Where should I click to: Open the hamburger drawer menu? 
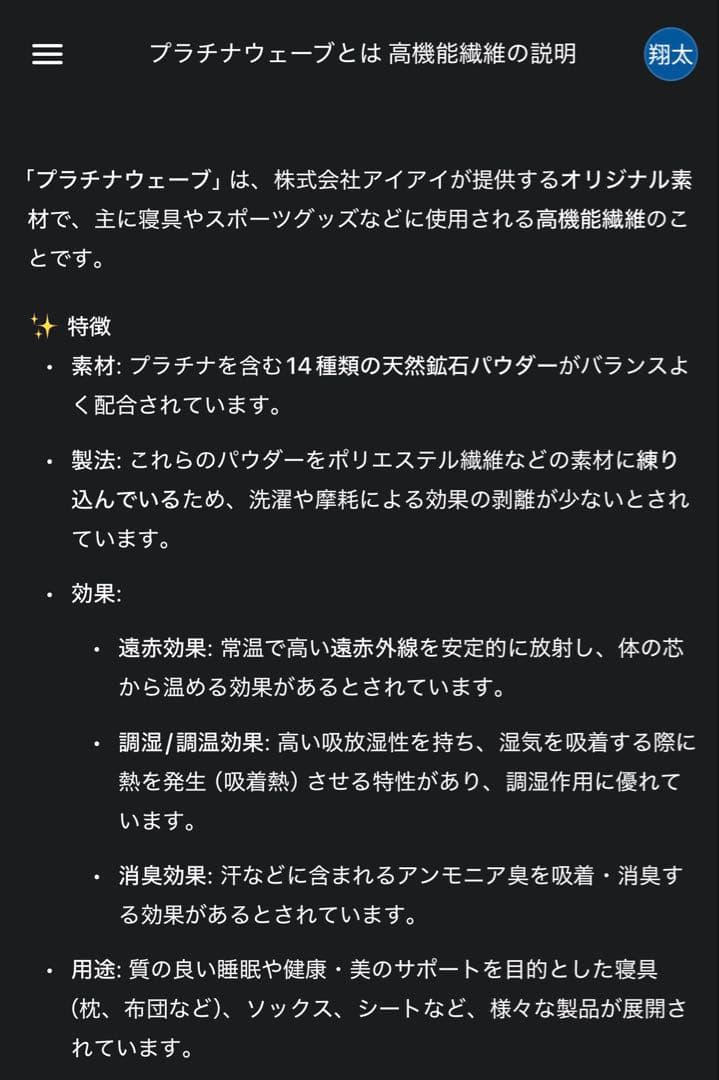pos(47,54)
